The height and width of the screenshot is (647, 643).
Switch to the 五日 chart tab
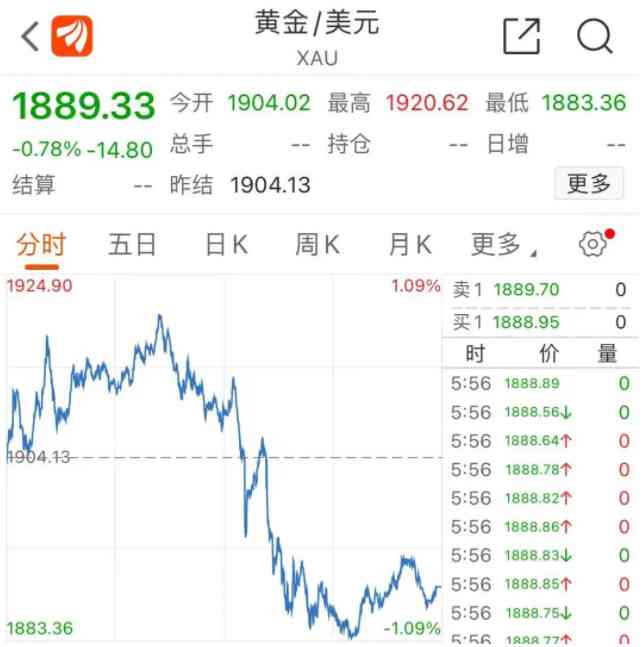[x=132, y=244]
